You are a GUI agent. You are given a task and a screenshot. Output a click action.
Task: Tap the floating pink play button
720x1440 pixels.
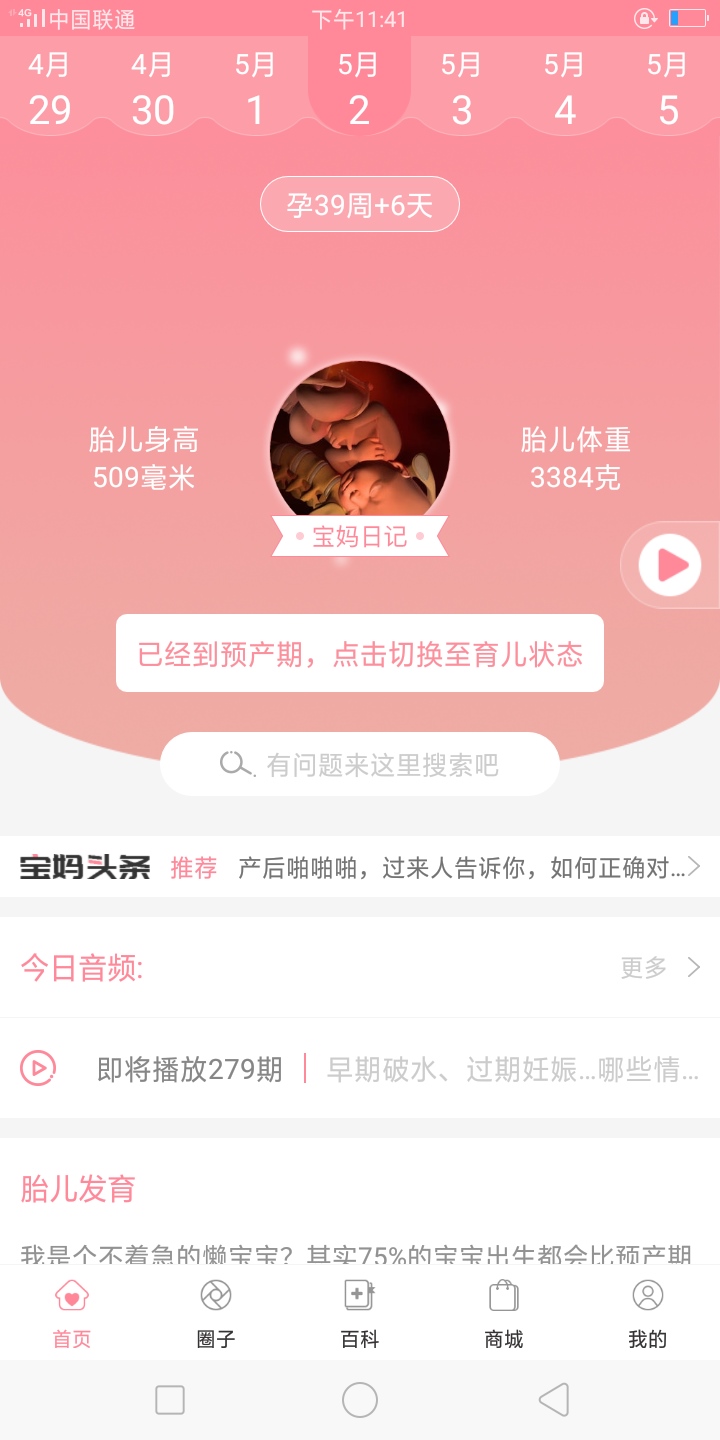[x=670, y=566]
